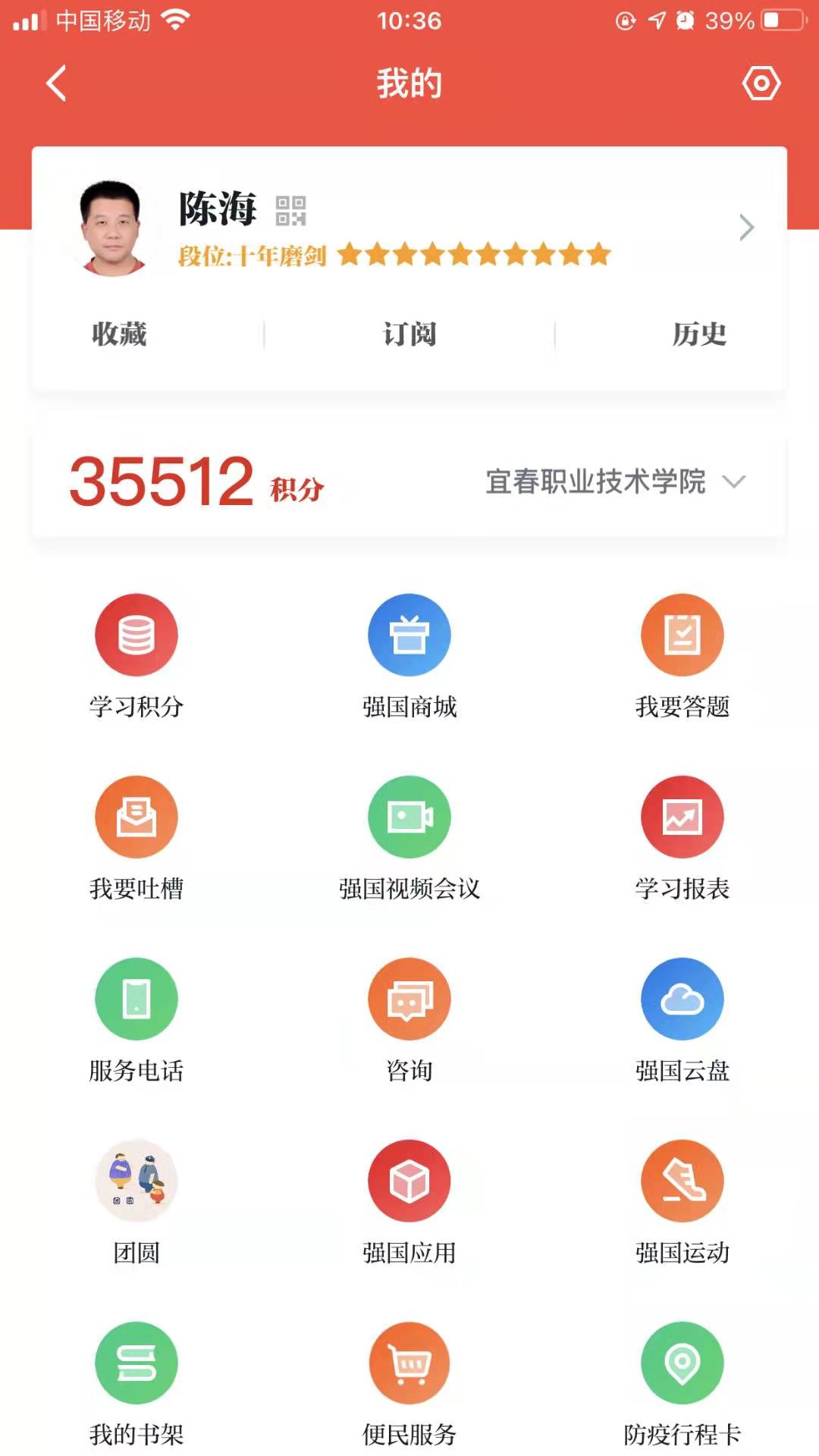Open 强国运动 sports

coord(682,1181)
